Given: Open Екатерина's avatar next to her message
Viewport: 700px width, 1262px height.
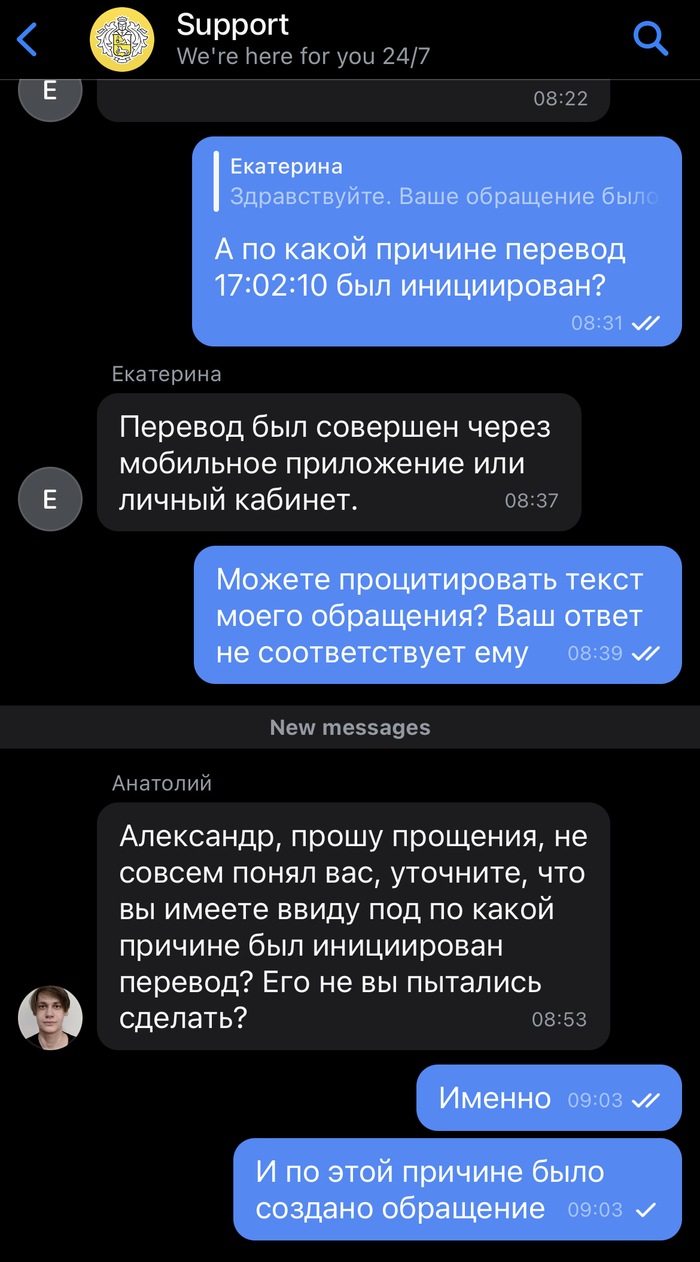Looking at the screenshot, I should tap(50, 498).
